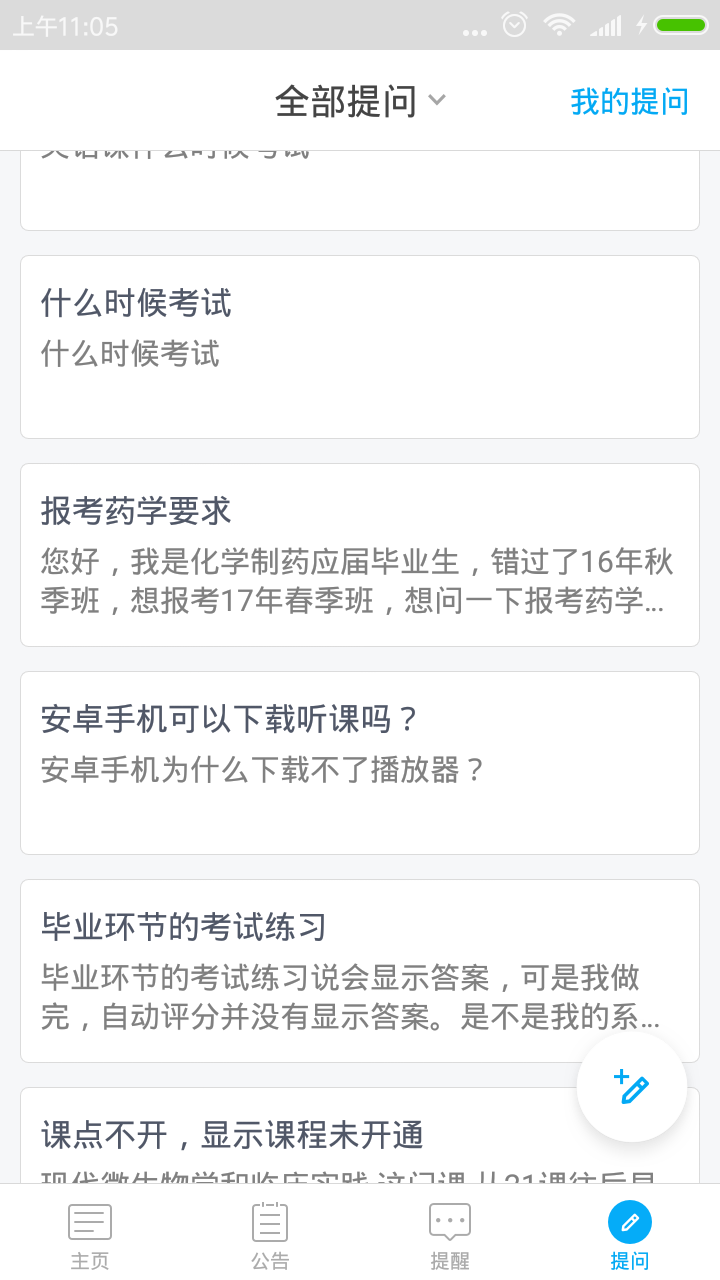Open the 报考药学要求 question

click(x=360, y=554)
